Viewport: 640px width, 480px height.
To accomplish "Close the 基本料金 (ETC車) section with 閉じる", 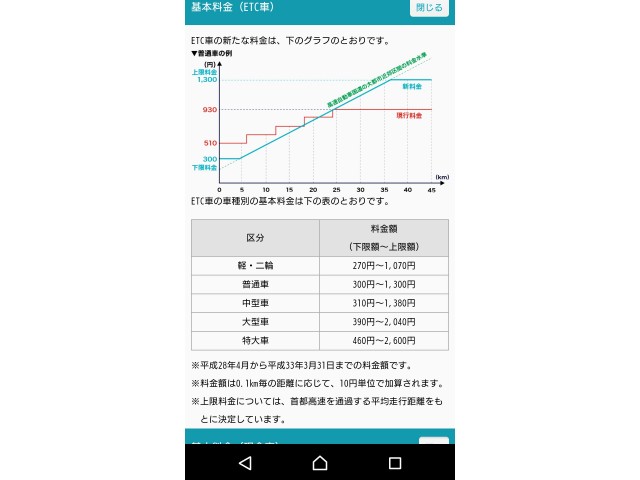I will (429, 8).
